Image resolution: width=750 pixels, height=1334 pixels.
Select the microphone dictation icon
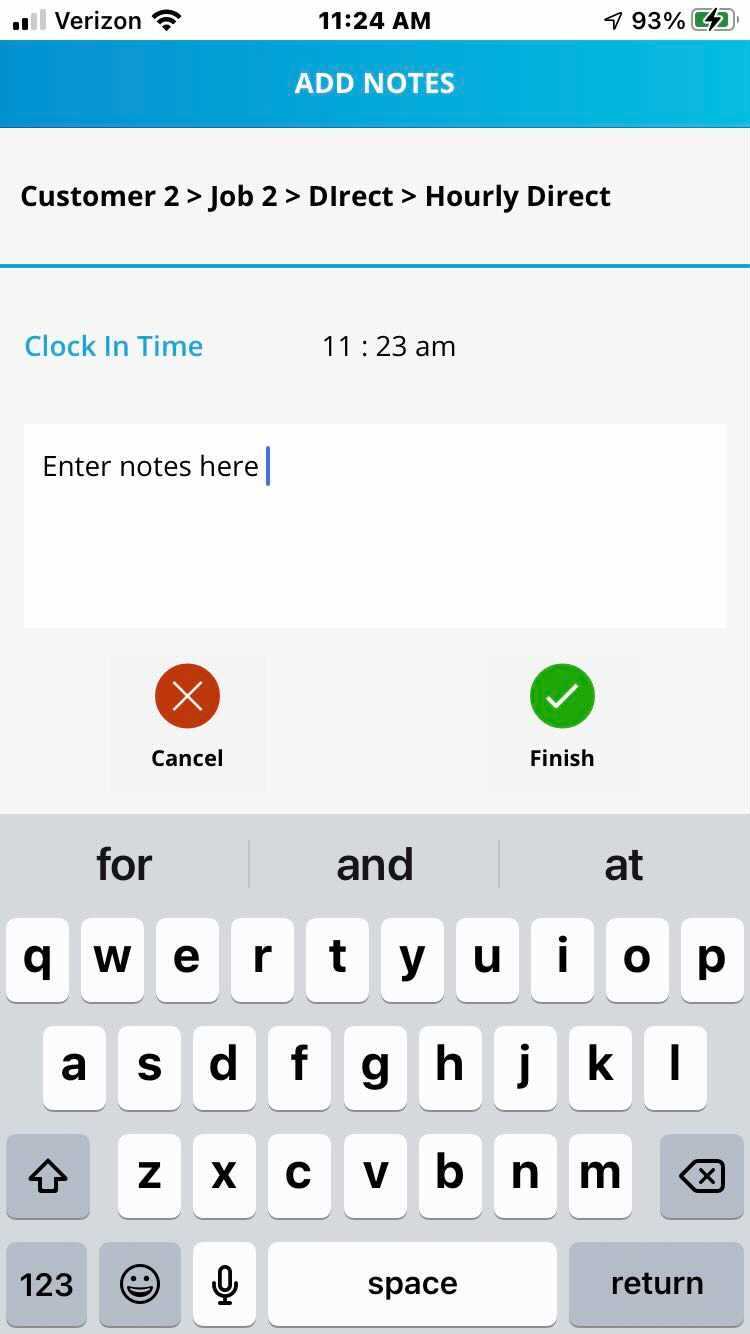click(224, 1283)
